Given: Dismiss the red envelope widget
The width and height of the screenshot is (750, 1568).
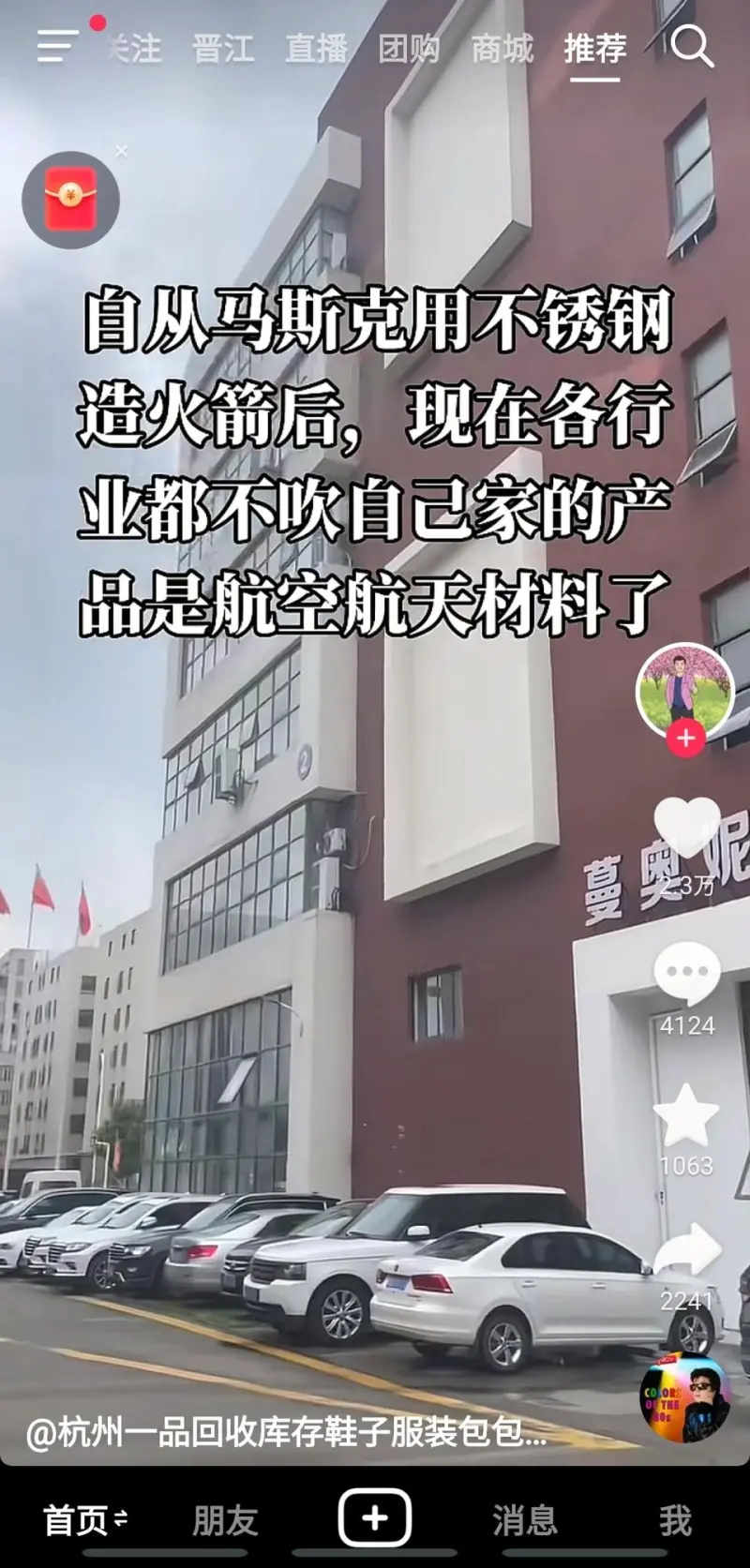Looking at the screenshot, I should click(121, 151).
